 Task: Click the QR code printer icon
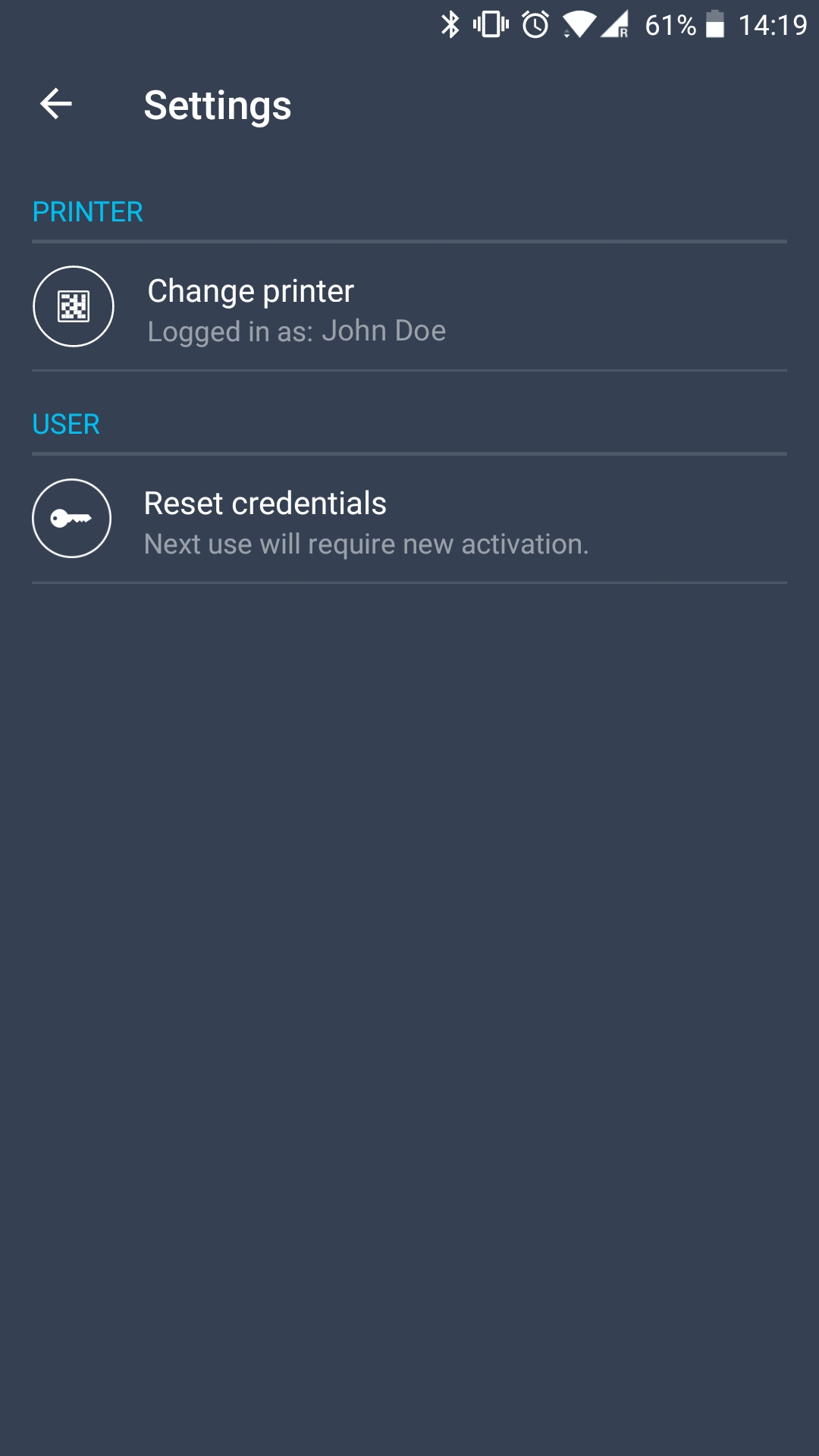pyautogui.click(x=74, y=306)
